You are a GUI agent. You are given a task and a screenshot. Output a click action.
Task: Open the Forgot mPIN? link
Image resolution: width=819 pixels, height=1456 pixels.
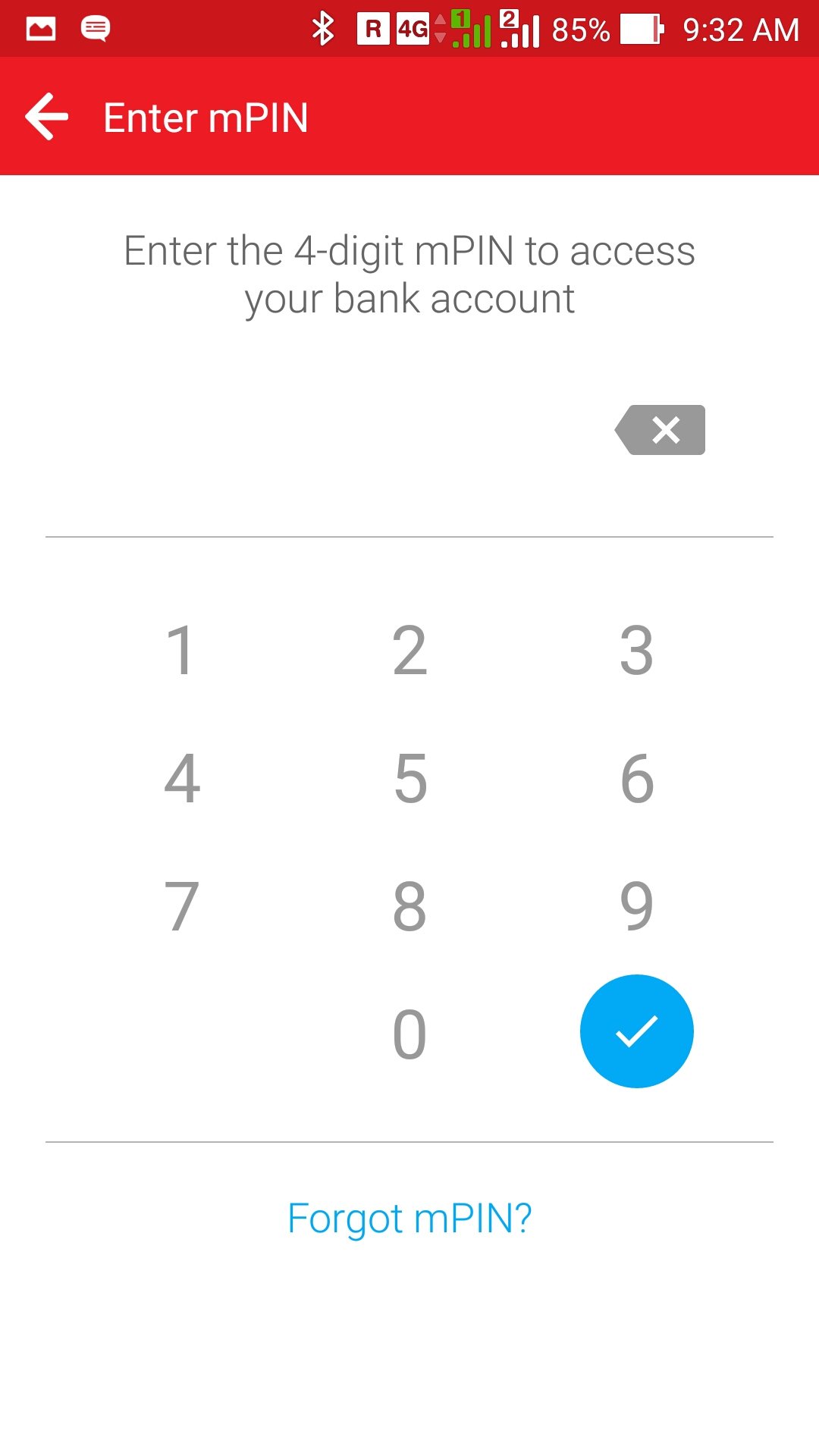409,1219
